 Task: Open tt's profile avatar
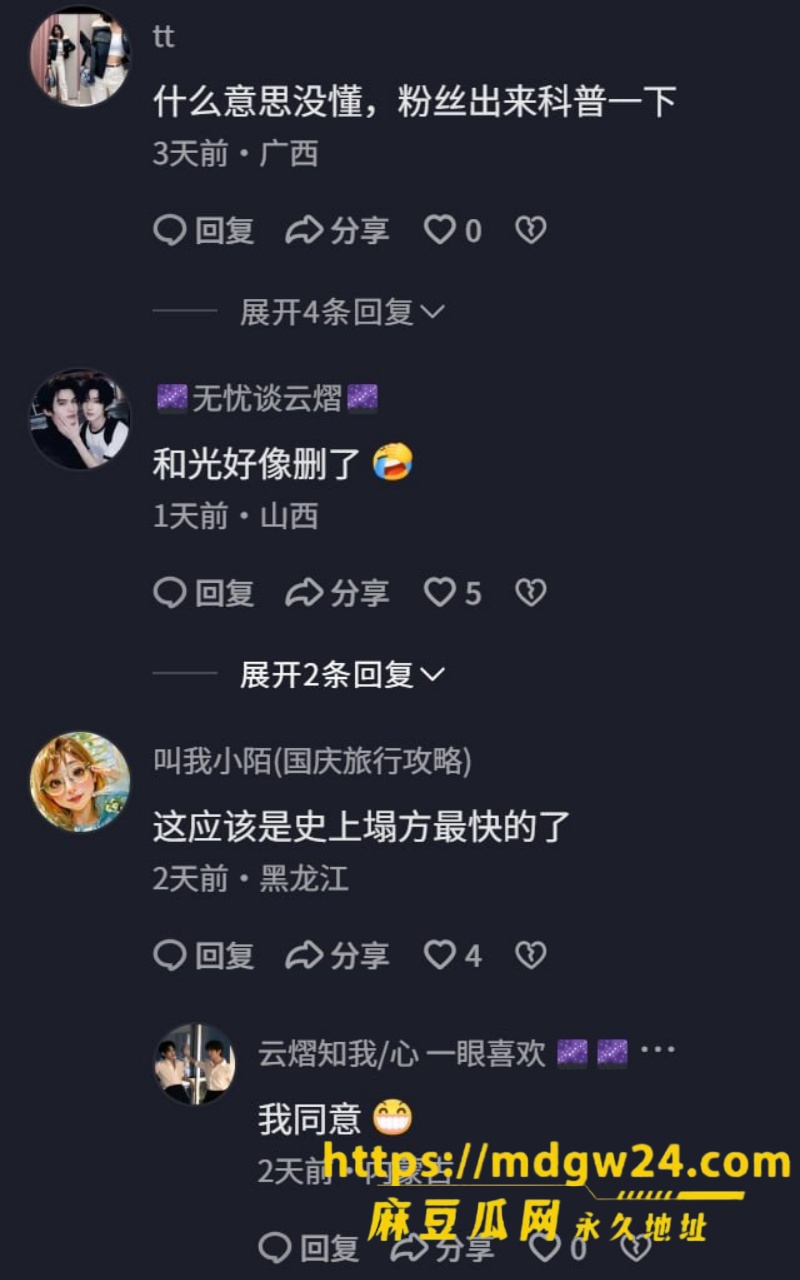coord(80,56)
